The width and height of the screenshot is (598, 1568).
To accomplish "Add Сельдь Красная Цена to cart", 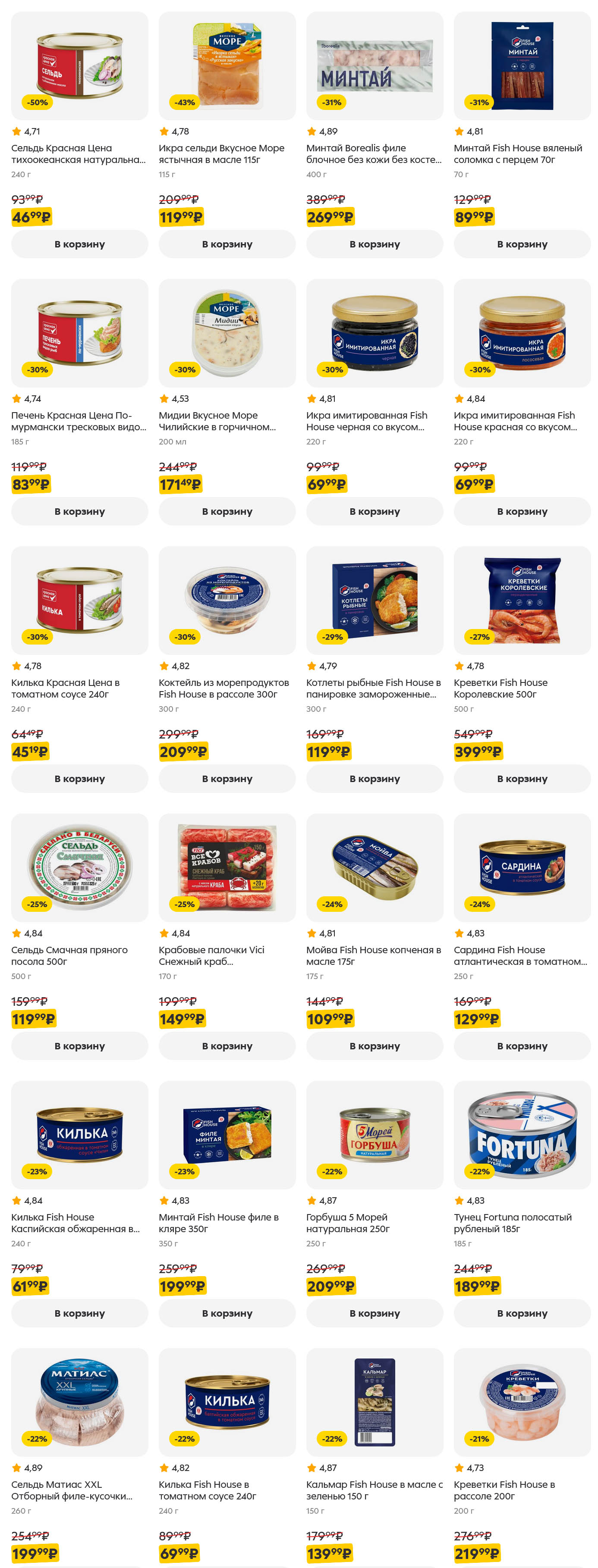I will click(x=79, y=244).
